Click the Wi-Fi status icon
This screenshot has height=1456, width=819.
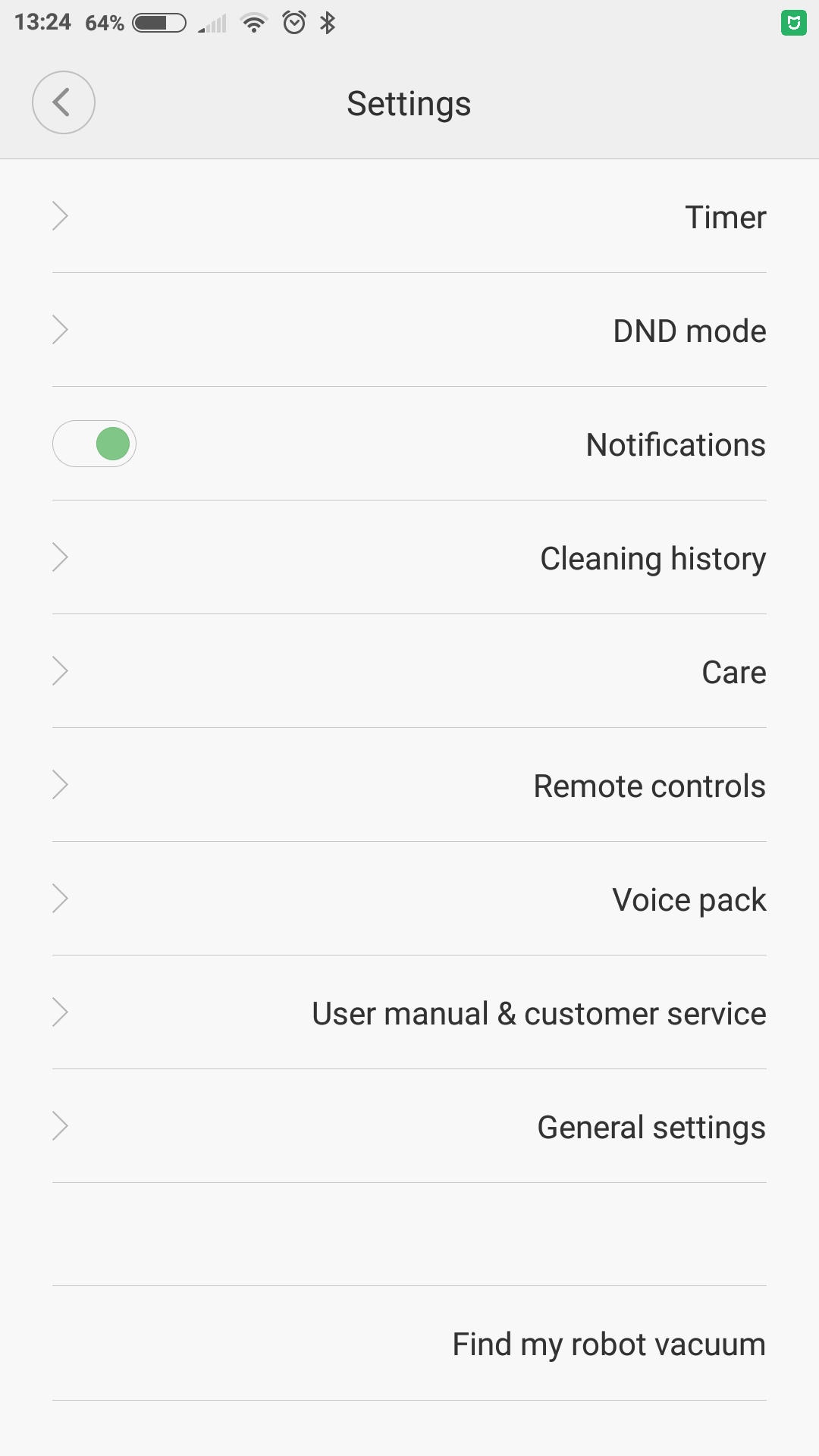point(253,22)
